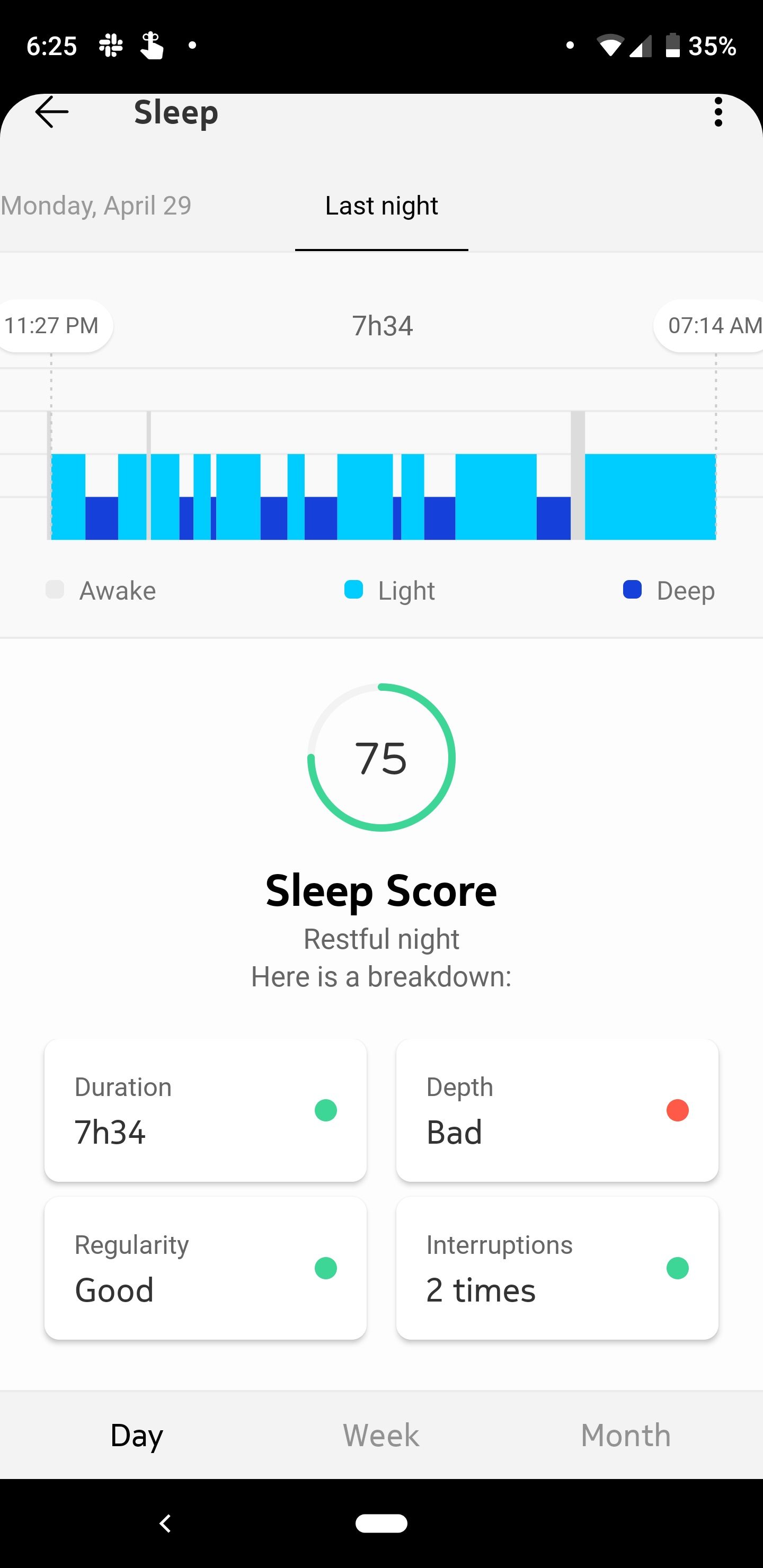The width and height of the screenshot is (763, 1568).
Task: Tap the system home pill
Action: pos(381,1523)
